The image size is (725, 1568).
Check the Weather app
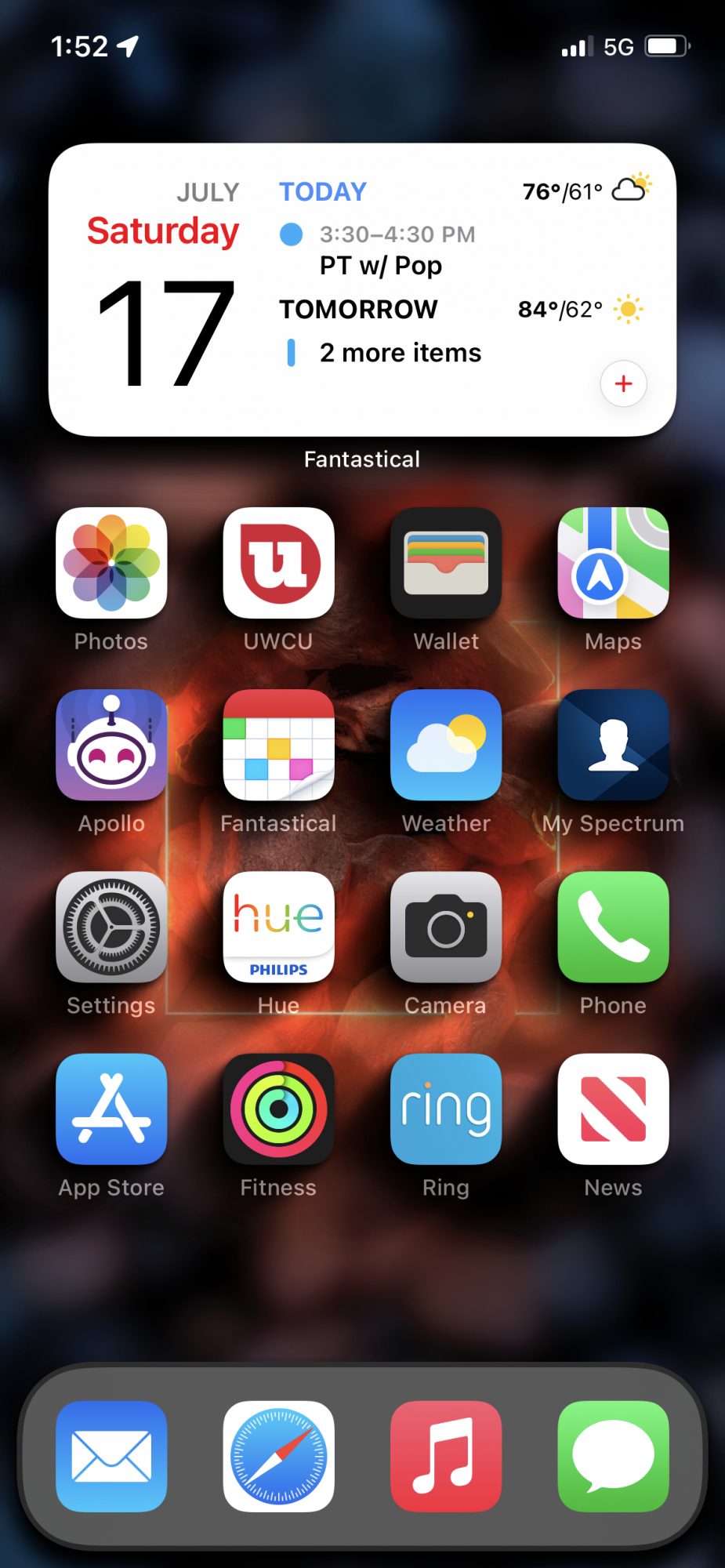(x=446, y=745)
